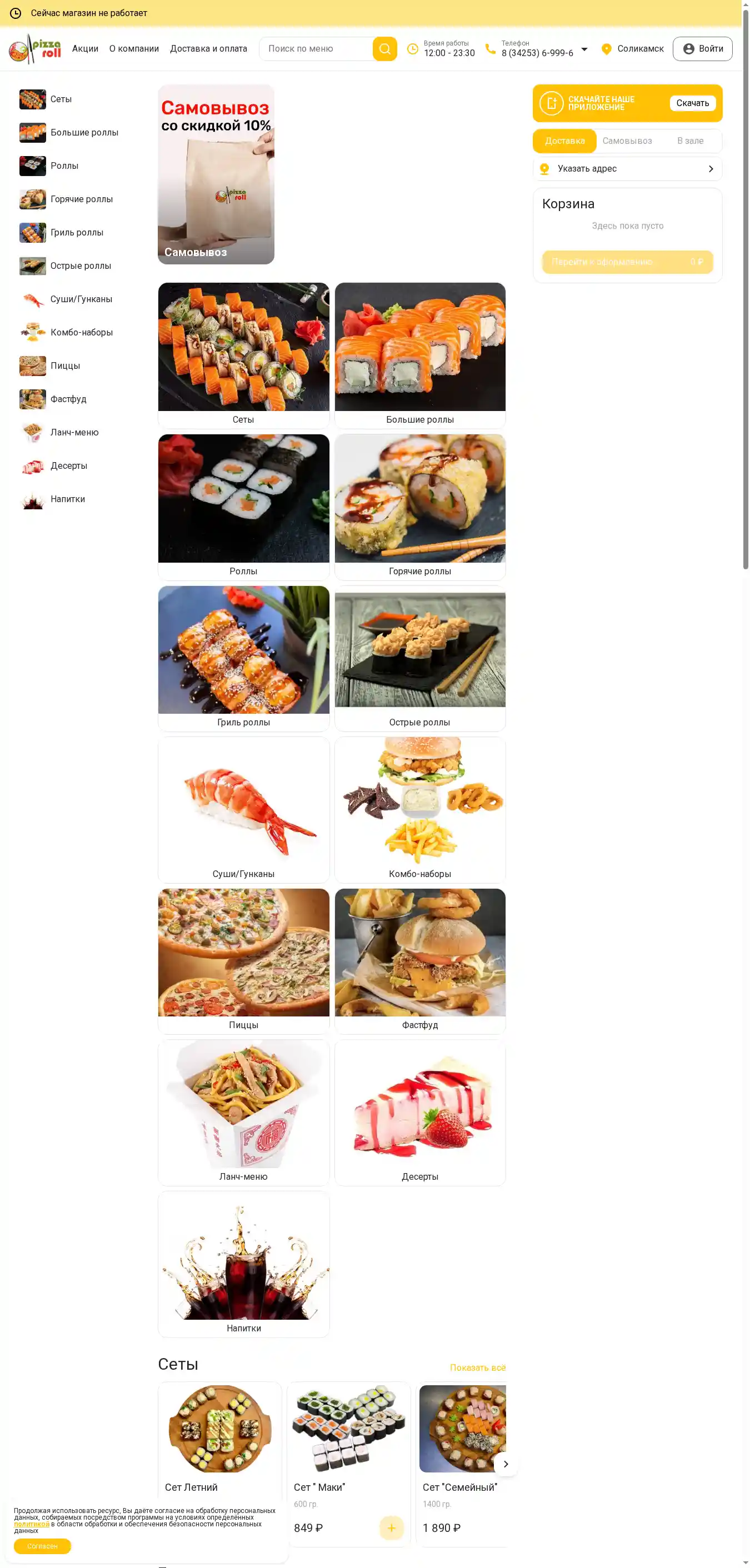
Task: Download the app via Скачать
Action: click(692, 103)
